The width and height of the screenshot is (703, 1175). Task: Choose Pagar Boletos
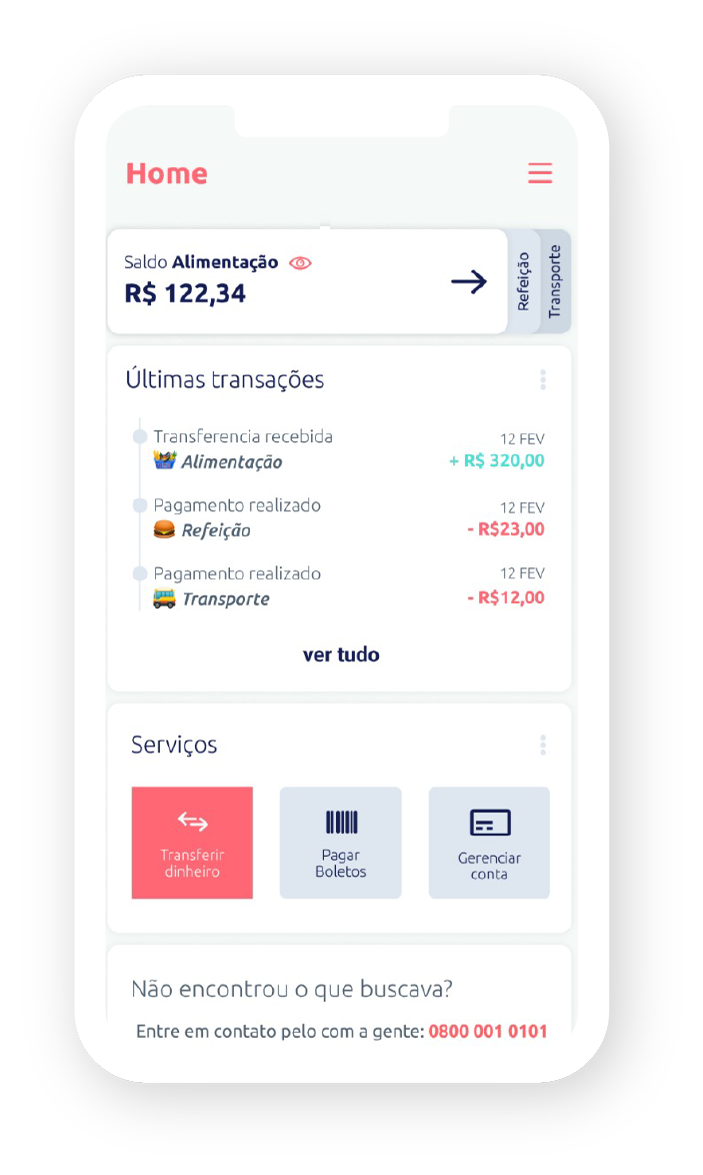point(340,842)
